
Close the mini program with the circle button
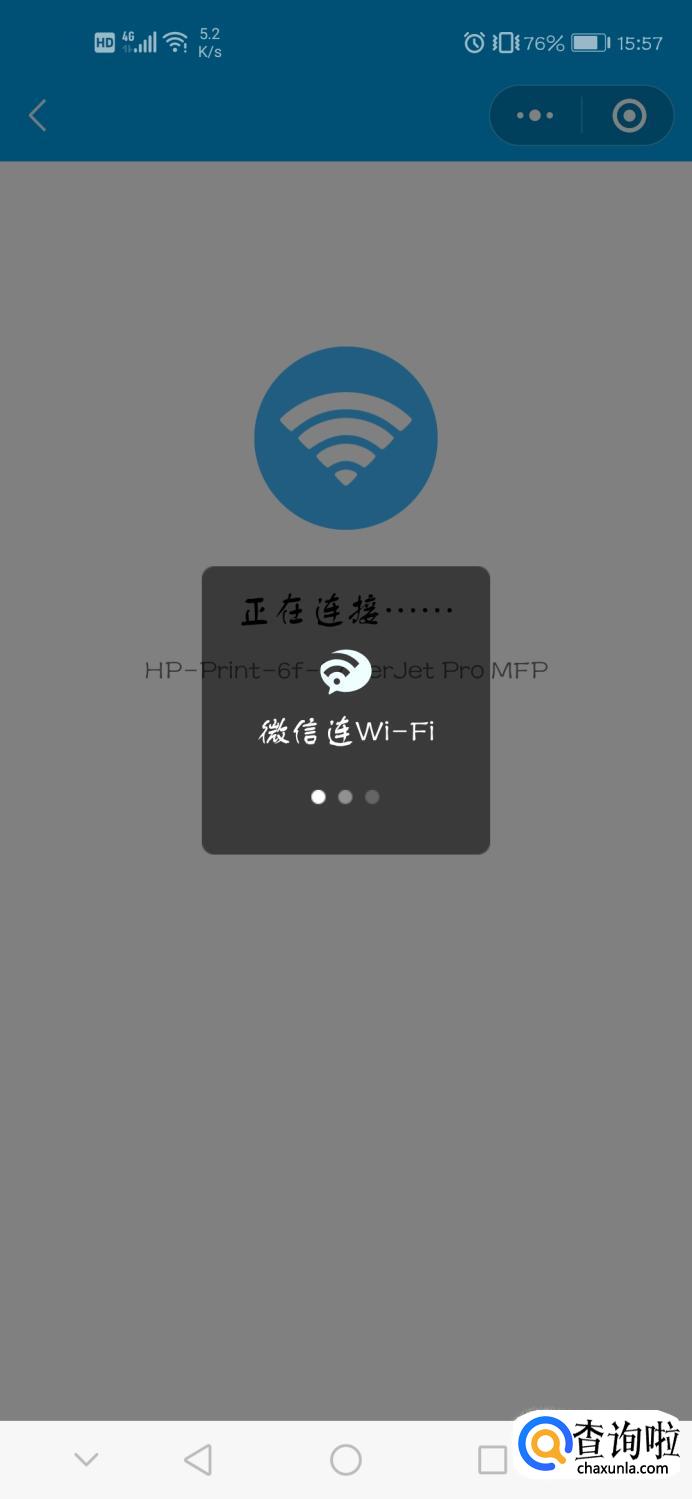pyautogui.click(x=629, y=116)
